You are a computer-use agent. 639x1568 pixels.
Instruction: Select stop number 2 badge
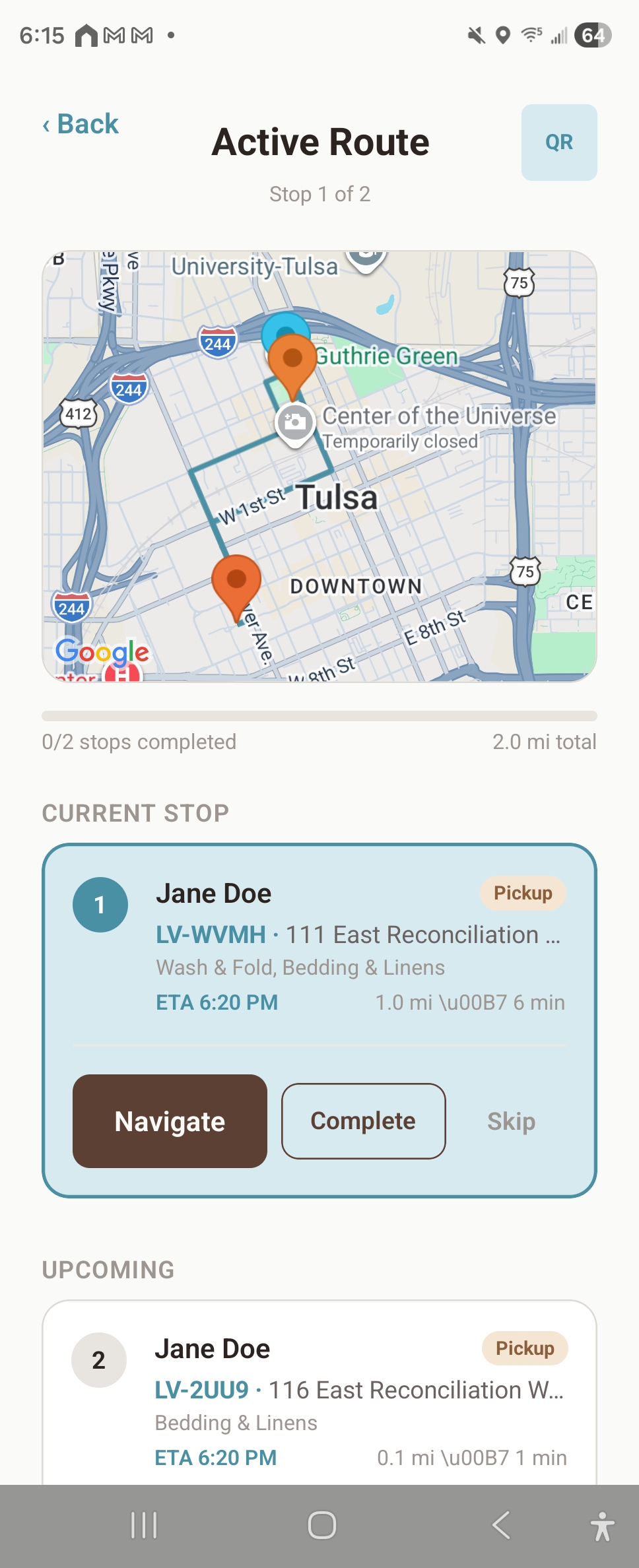tap(98, 1359)
